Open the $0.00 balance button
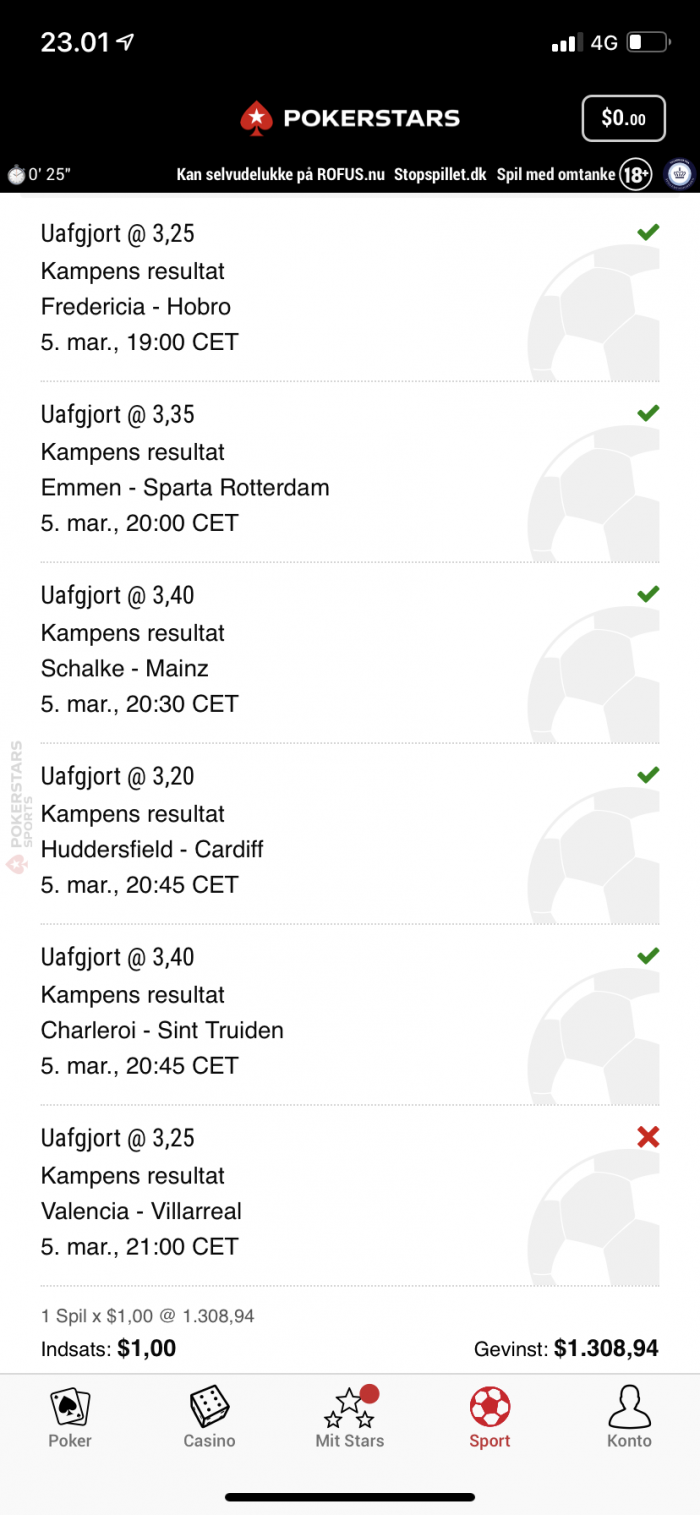This screenshot has height=1515, width=700. (x=620, y=119)
